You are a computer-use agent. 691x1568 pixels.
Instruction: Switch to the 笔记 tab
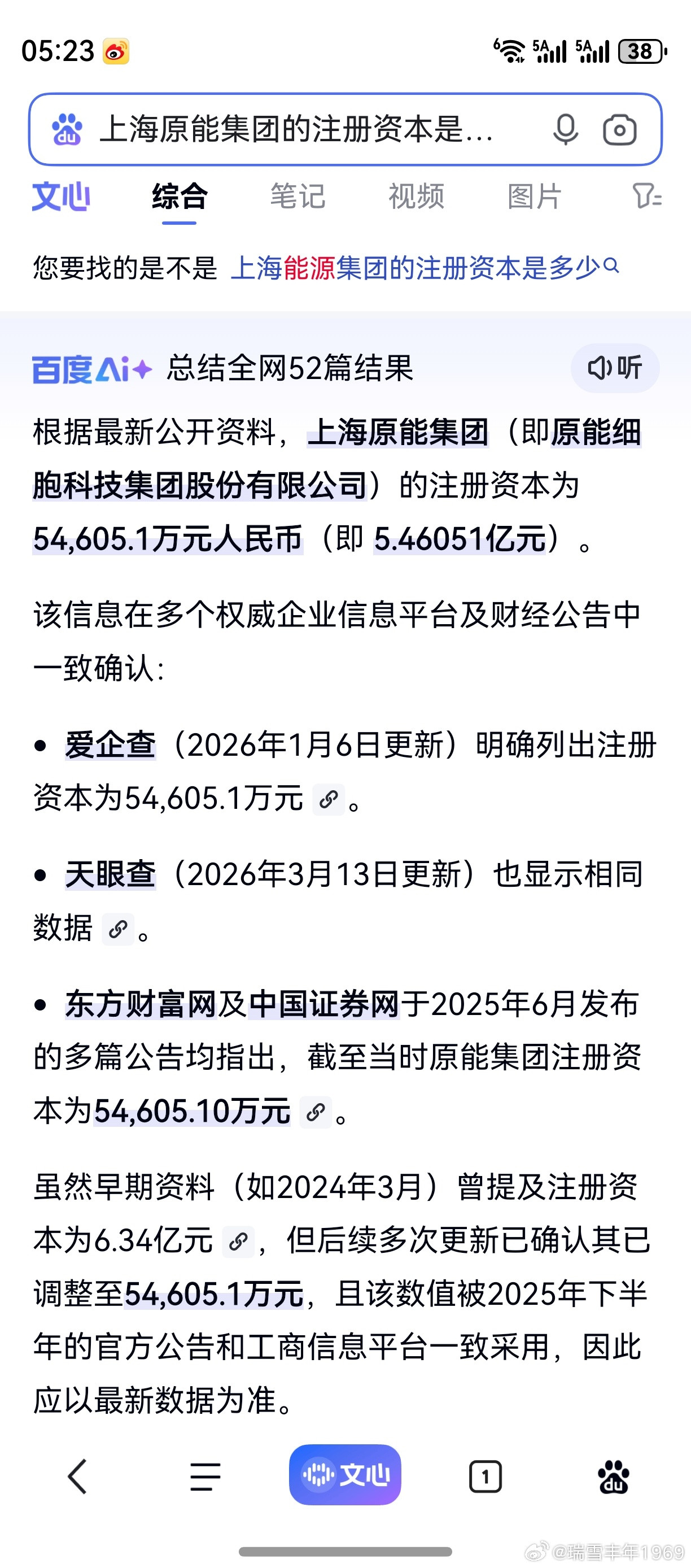(298, 196)
